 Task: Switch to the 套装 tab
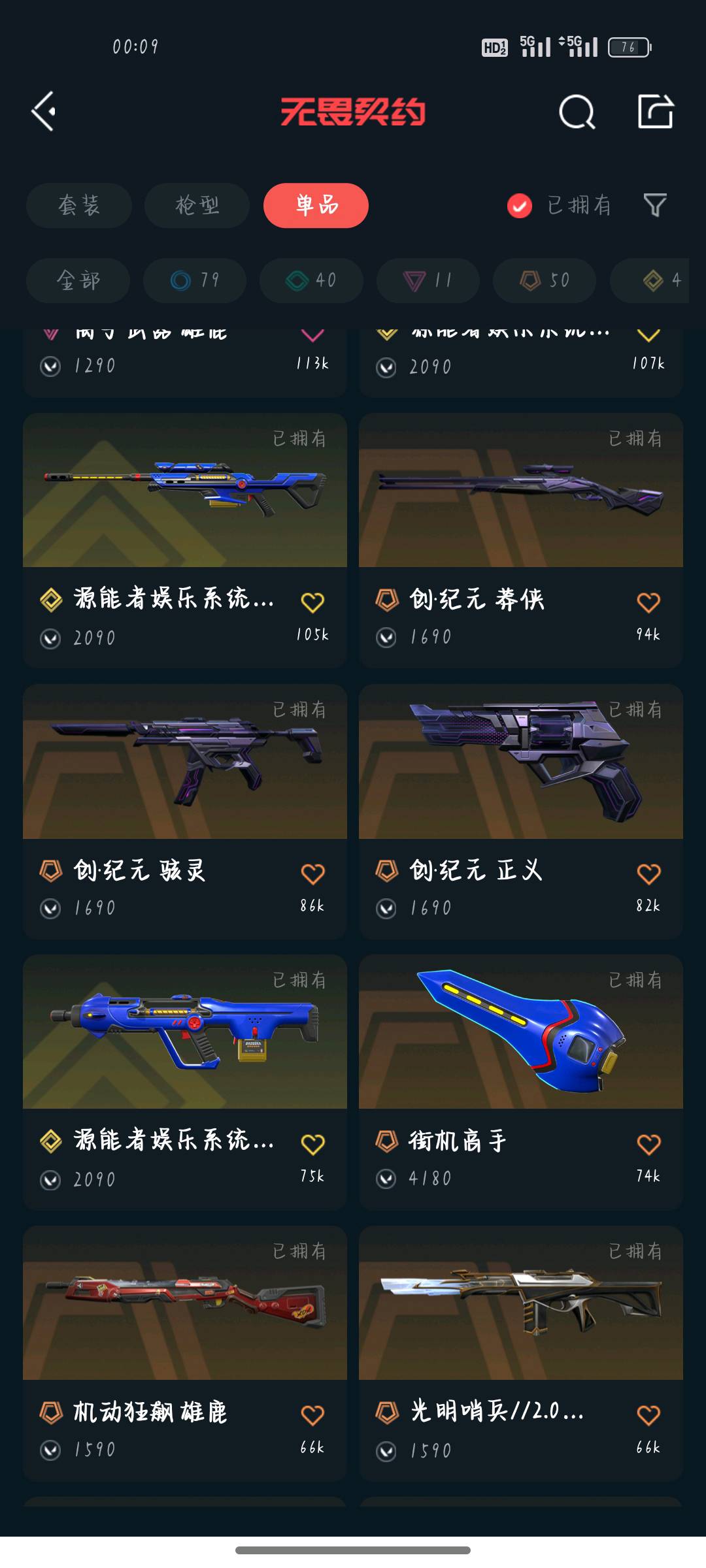pyautogui.click(x=79, y=205)
